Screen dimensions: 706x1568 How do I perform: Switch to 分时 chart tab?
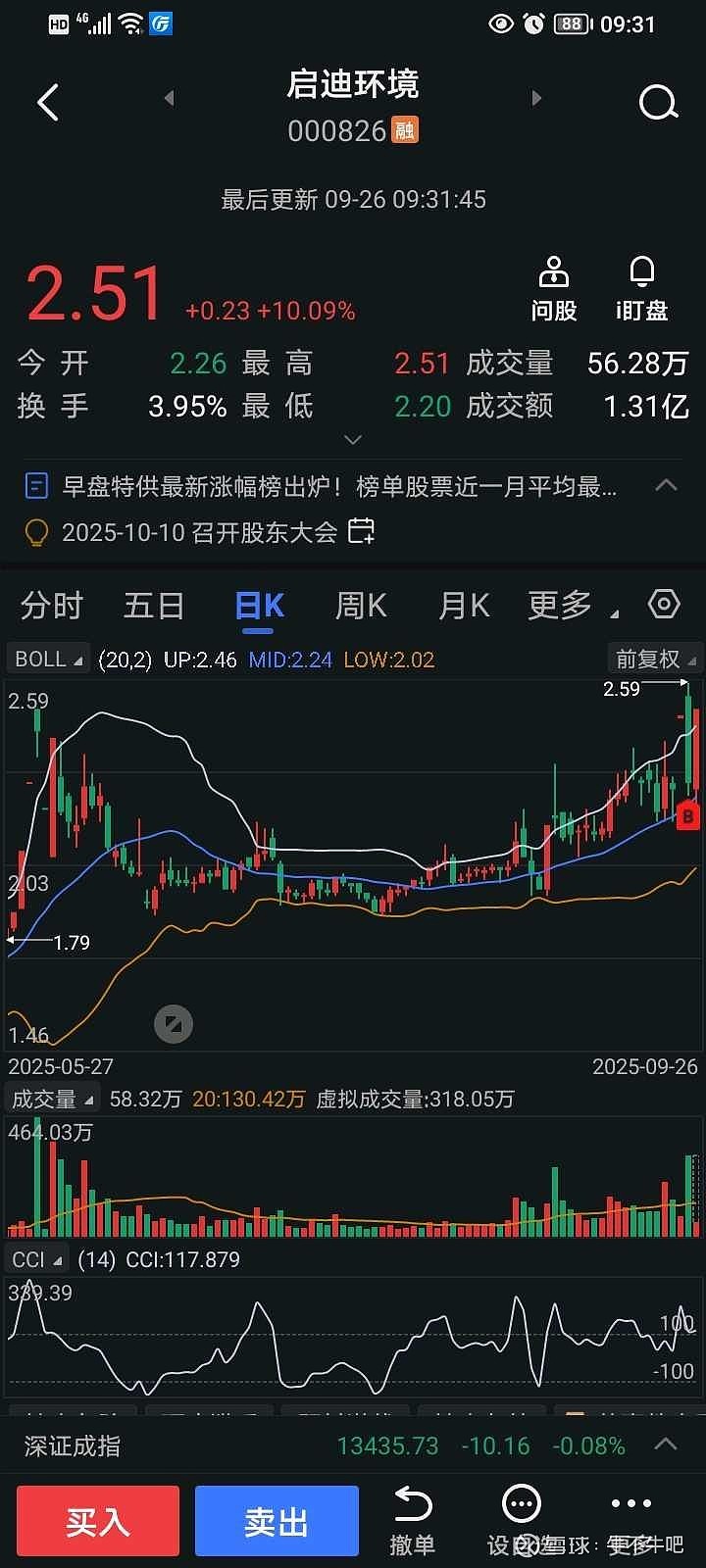click(x=52, y=606)
